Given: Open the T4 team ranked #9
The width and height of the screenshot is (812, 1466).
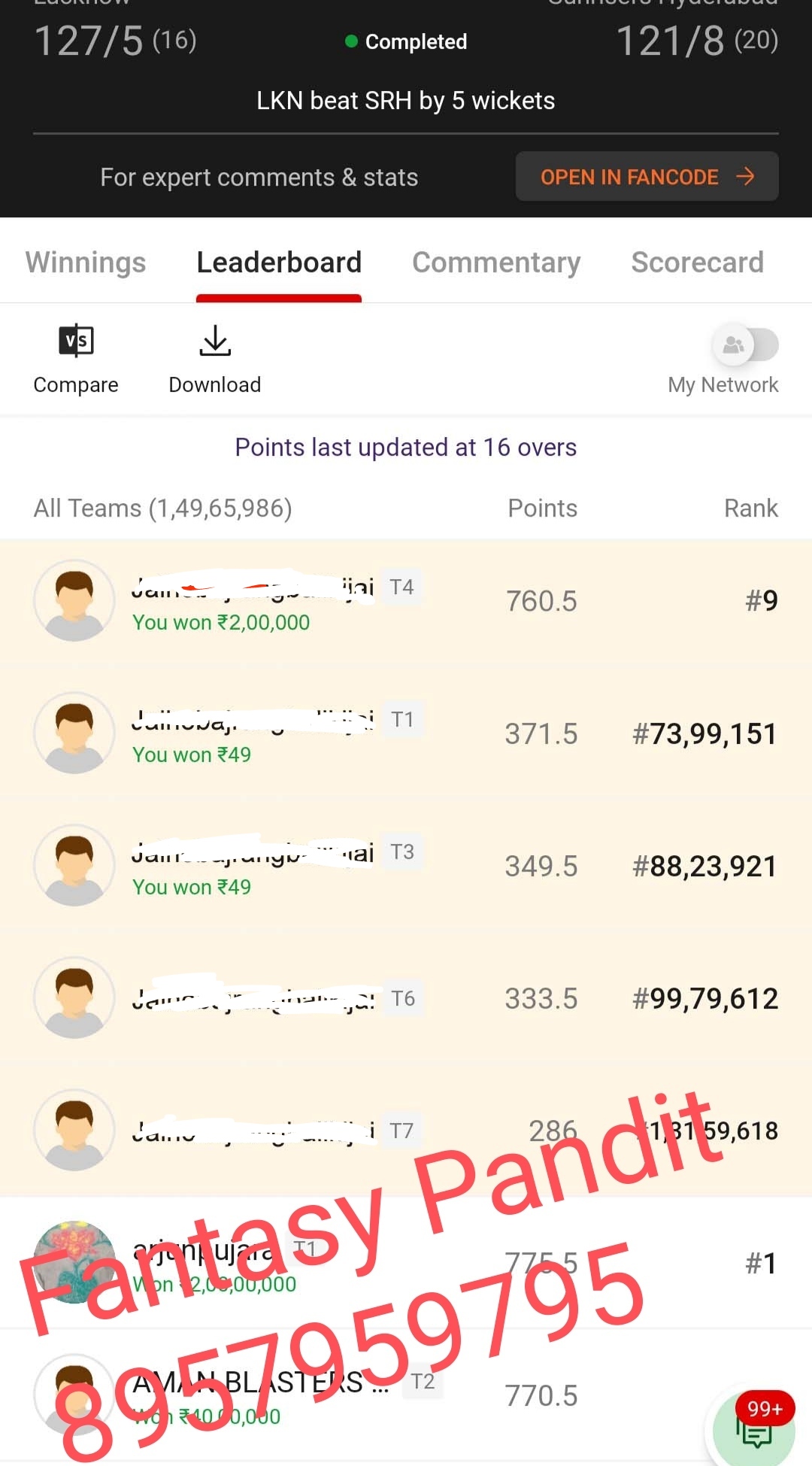Looking at the screenshot, I should tap(406, 601).
